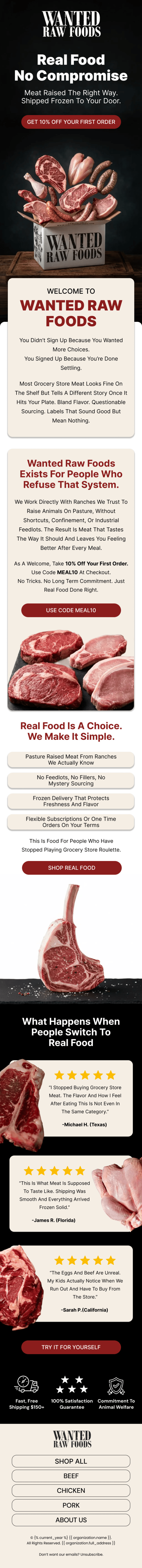Open the Shop All category

pyautogui.click(x=71, y=1461)
